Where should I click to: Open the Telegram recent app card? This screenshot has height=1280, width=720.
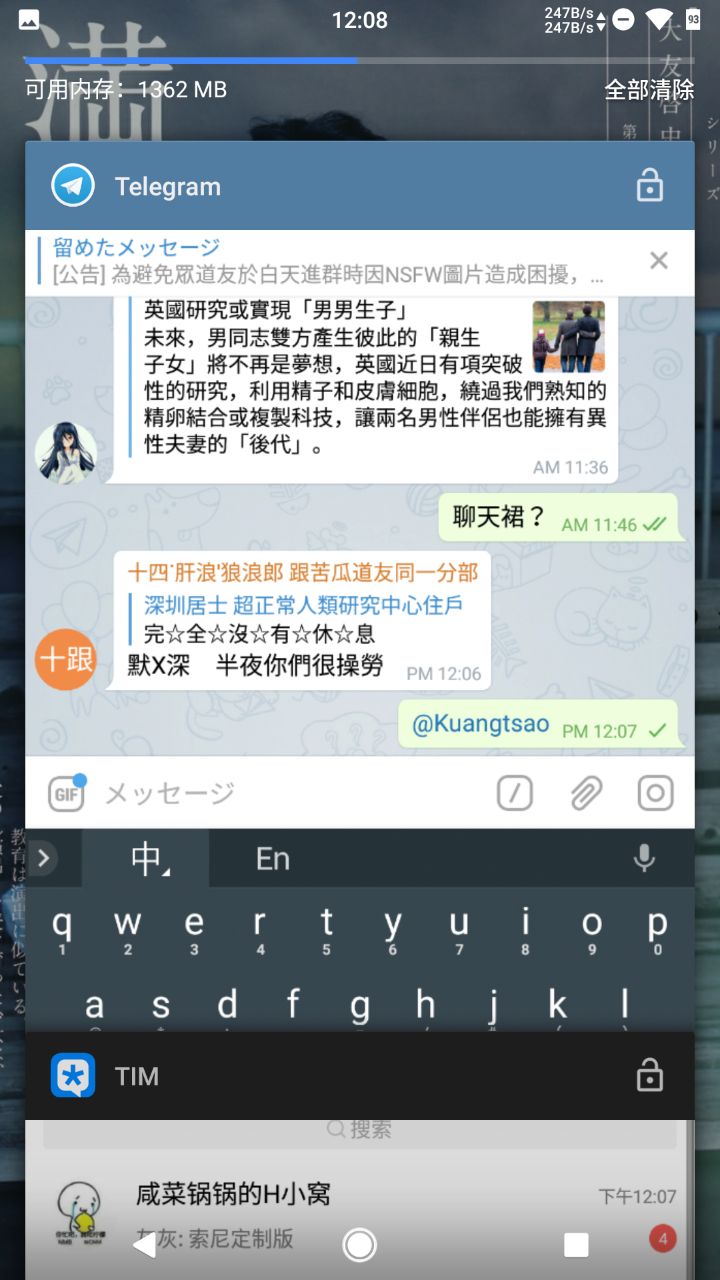pyautogui.click(x=360, y=500)
